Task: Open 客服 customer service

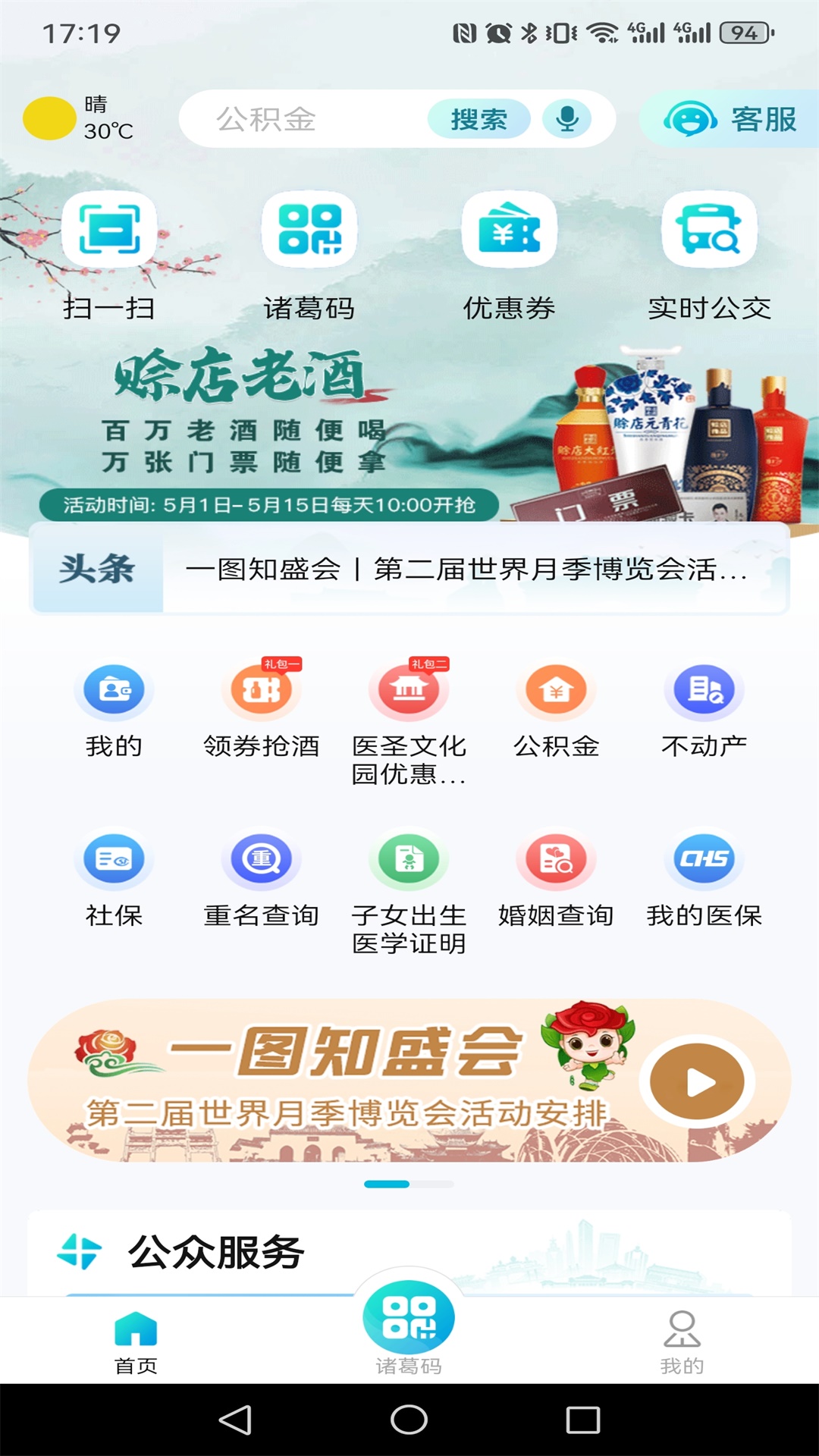Action: click(x=730, y=119)
